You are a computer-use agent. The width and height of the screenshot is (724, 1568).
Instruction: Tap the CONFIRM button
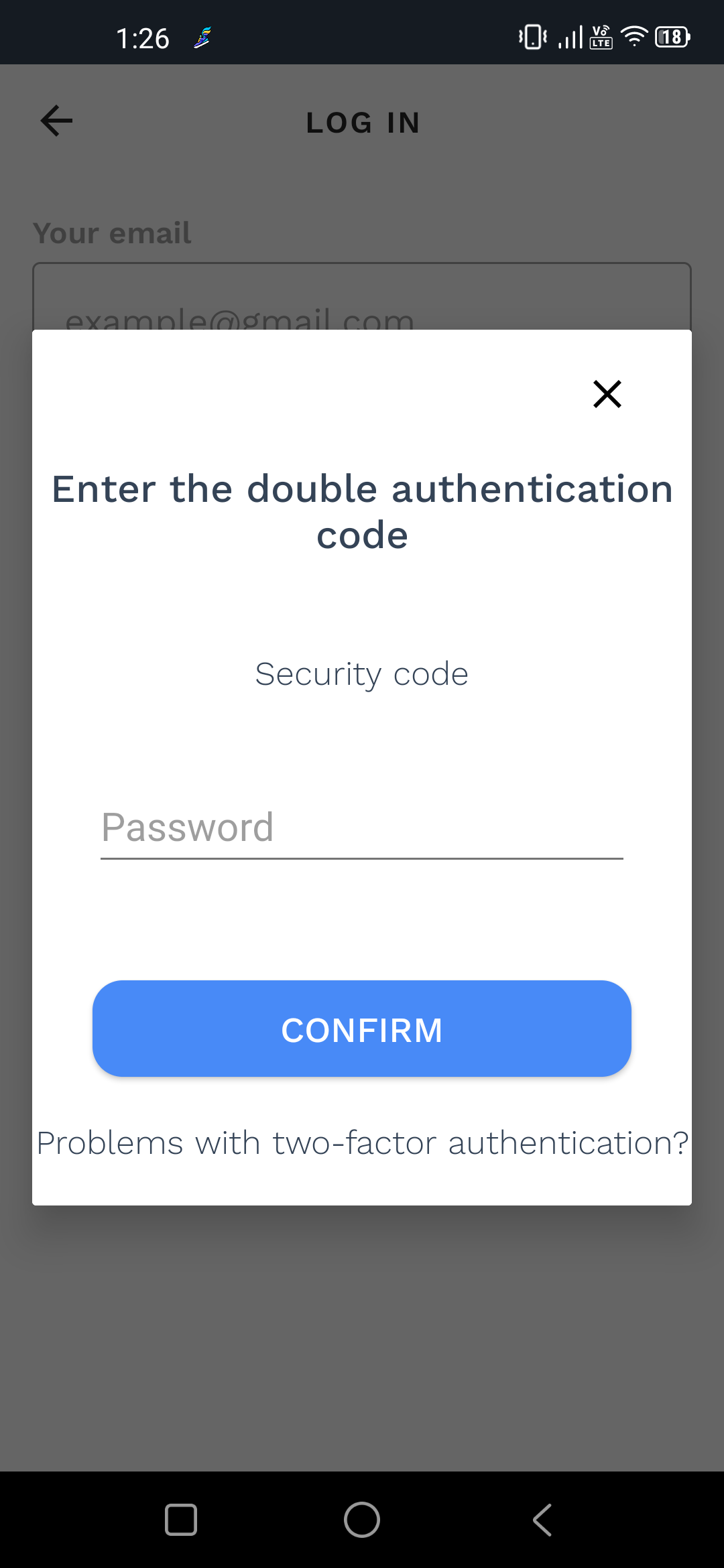[x=362, y=1029]
